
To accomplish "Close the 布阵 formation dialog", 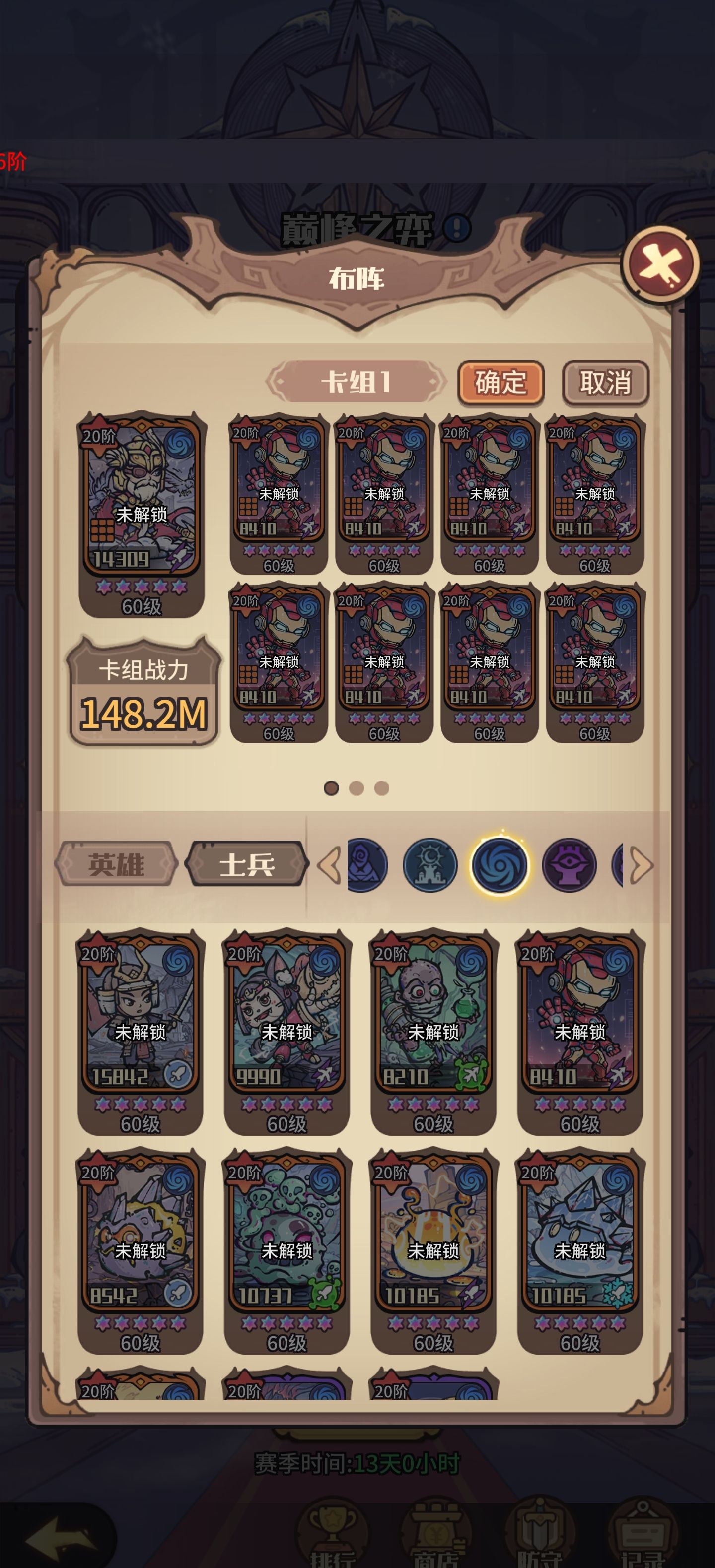I will (x=660, y=265).
